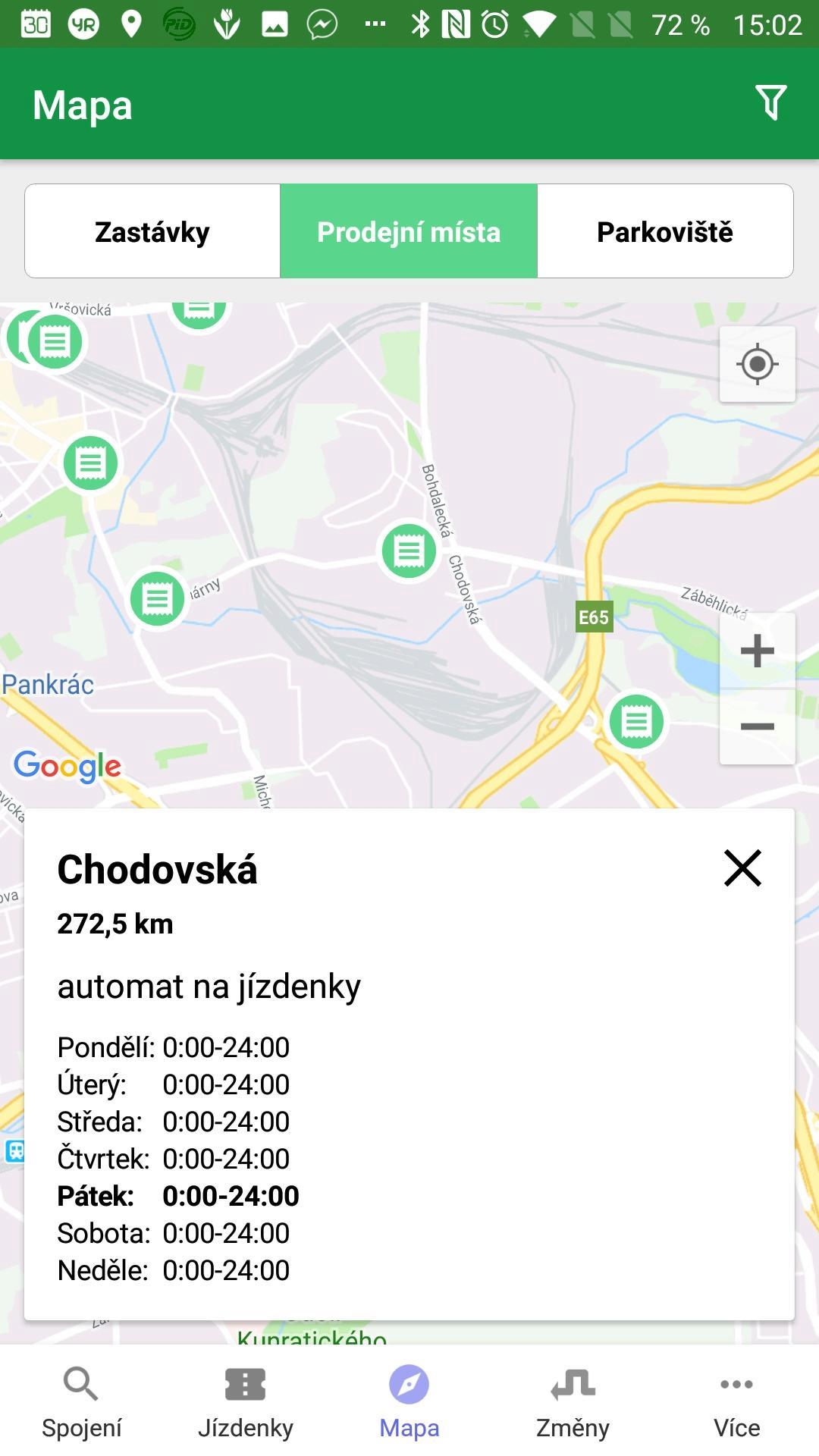Open the Spojení tab
The image size is (819, 1456).
(82, 1403)
